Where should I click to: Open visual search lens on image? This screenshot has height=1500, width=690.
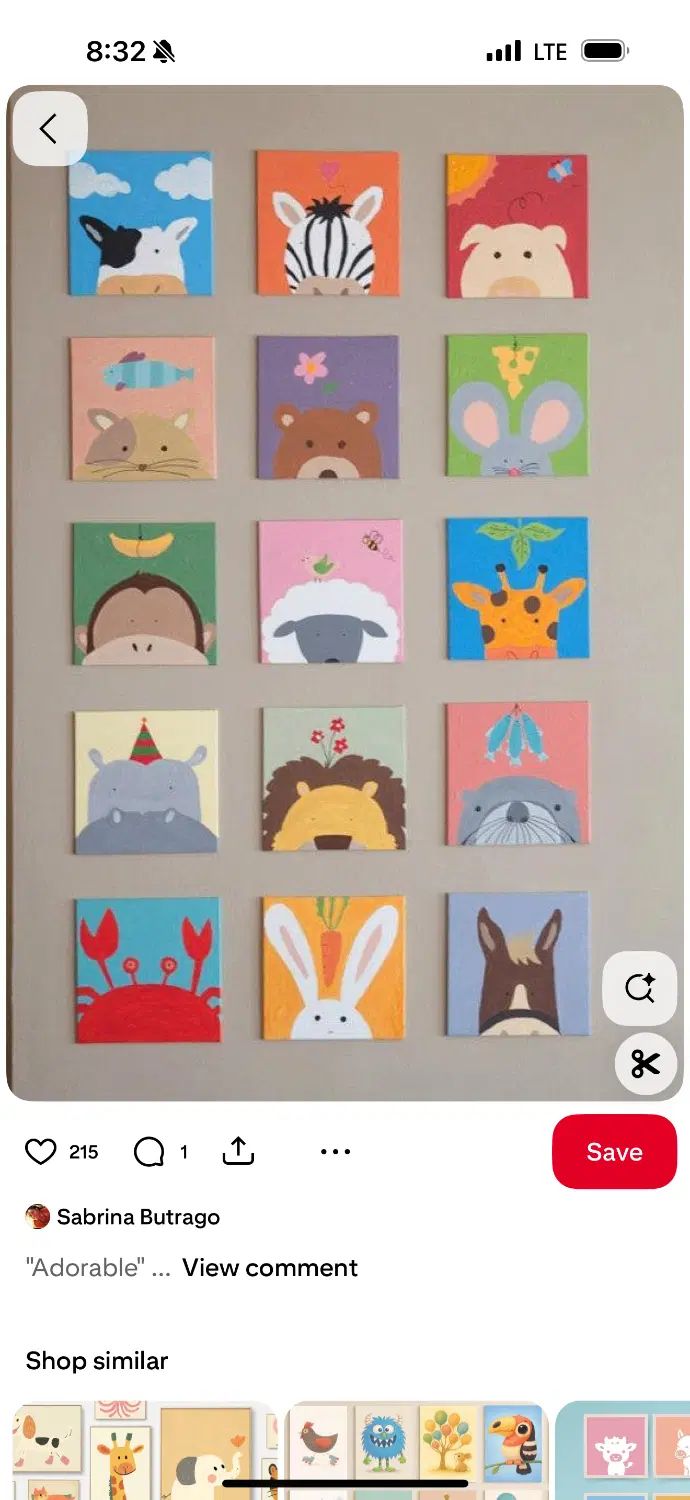tap(640, 988)
